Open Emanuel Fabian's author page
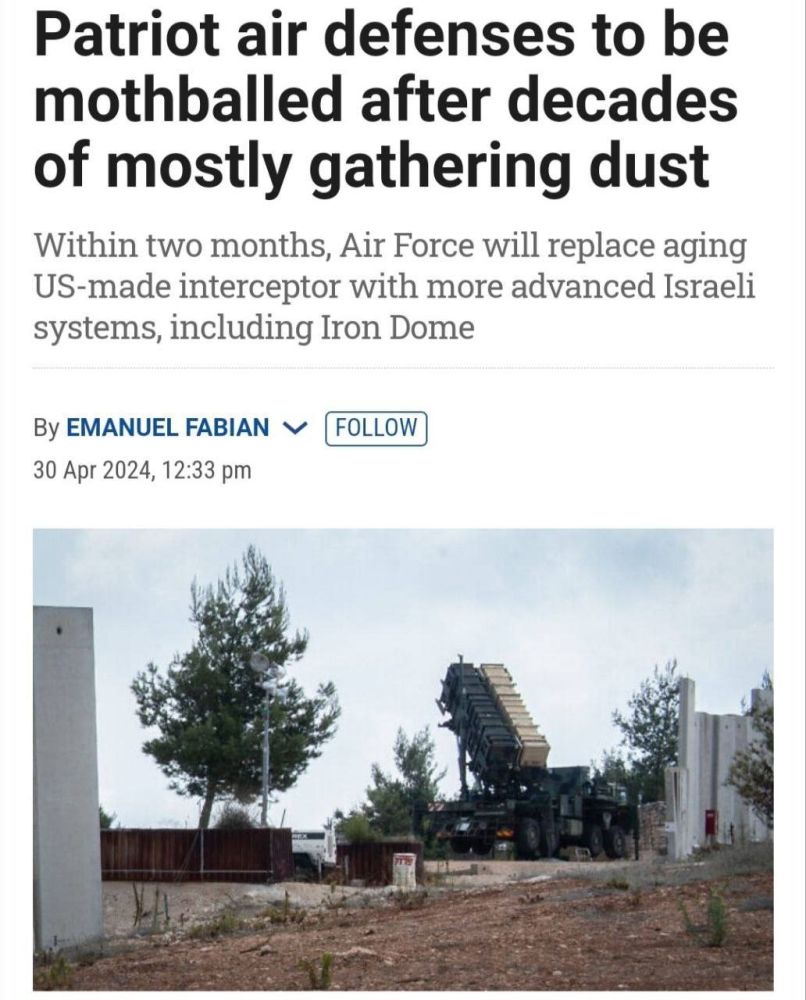The height and width of the screenshot is (1000, 806). coord(167,428)
